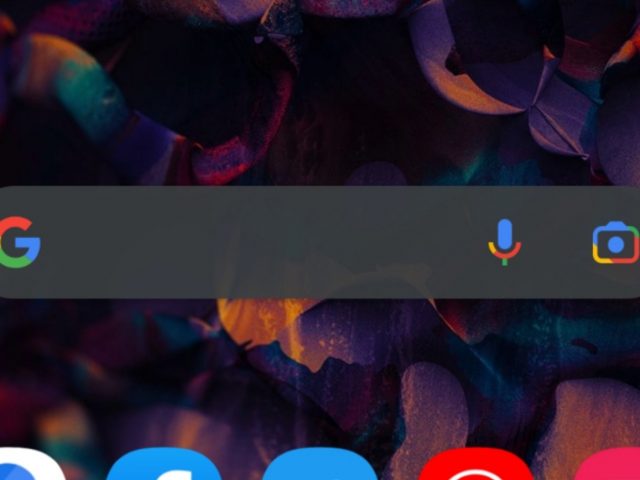Open the Google search bar

pyautogui.click(x=260, y=243)
